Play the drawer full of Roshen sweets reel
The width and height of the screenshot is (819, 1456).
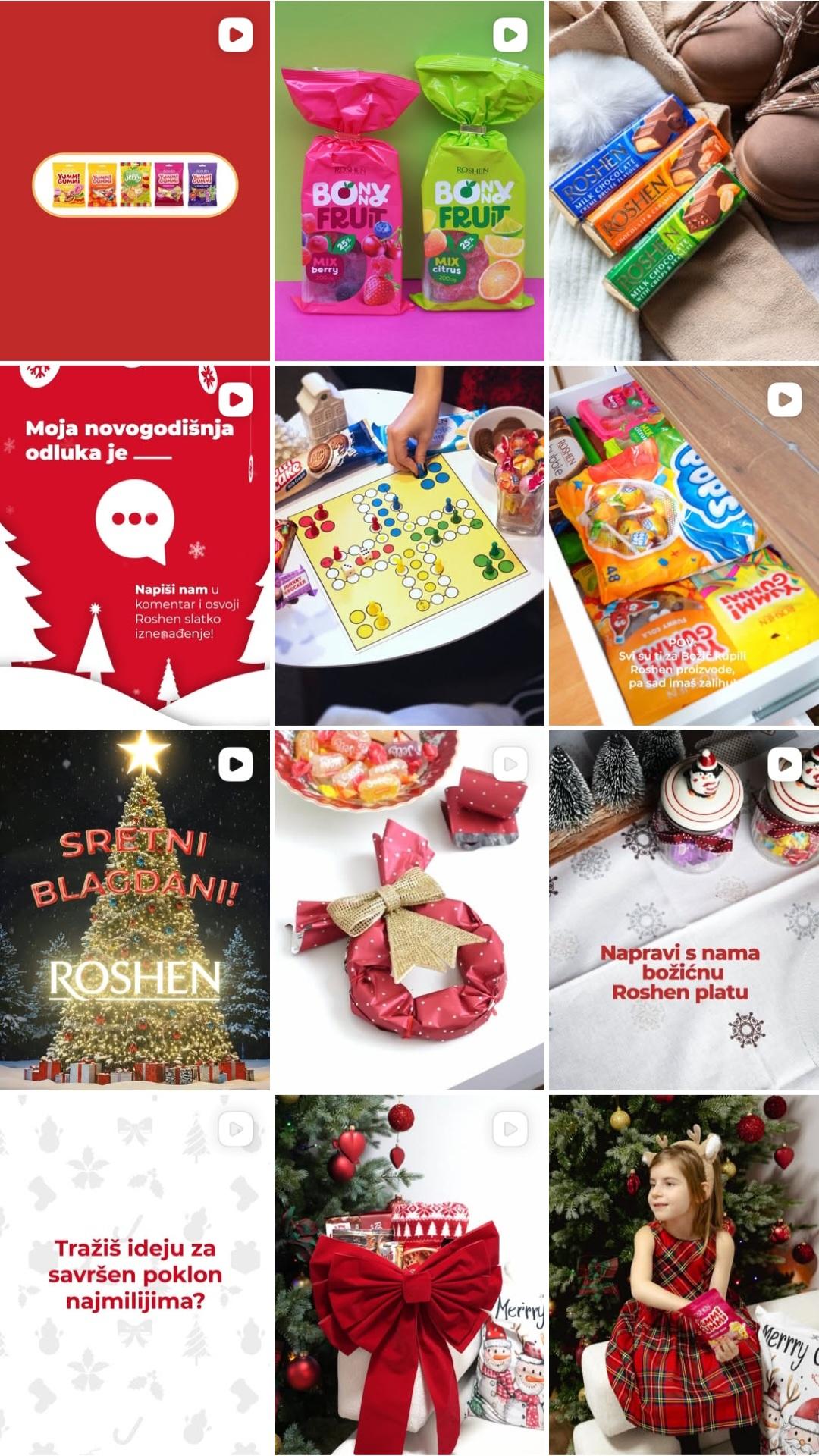(684, 545)
